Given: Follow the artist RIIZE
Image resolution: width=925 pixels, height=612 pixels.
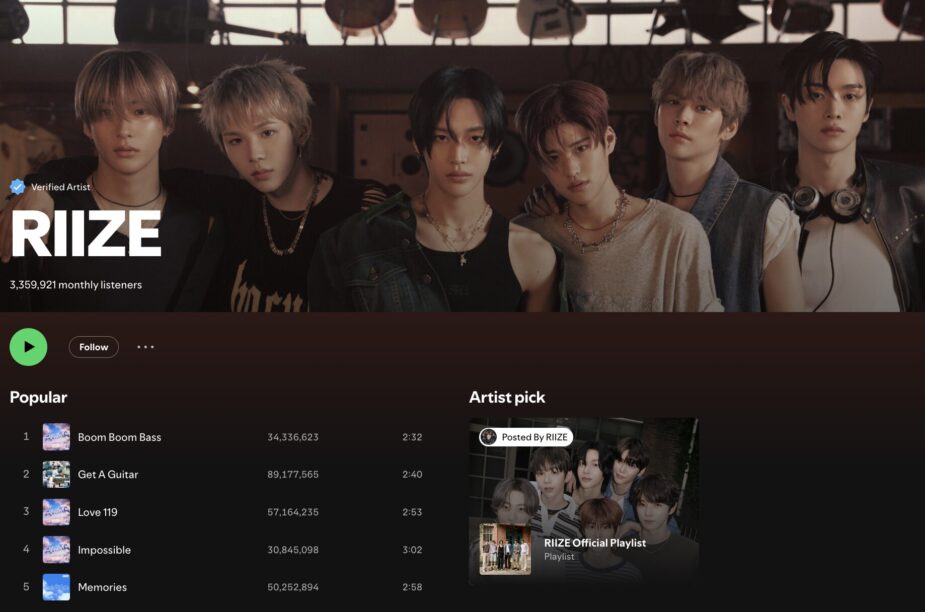Looking at the screenshot, I should click(94, 347).
